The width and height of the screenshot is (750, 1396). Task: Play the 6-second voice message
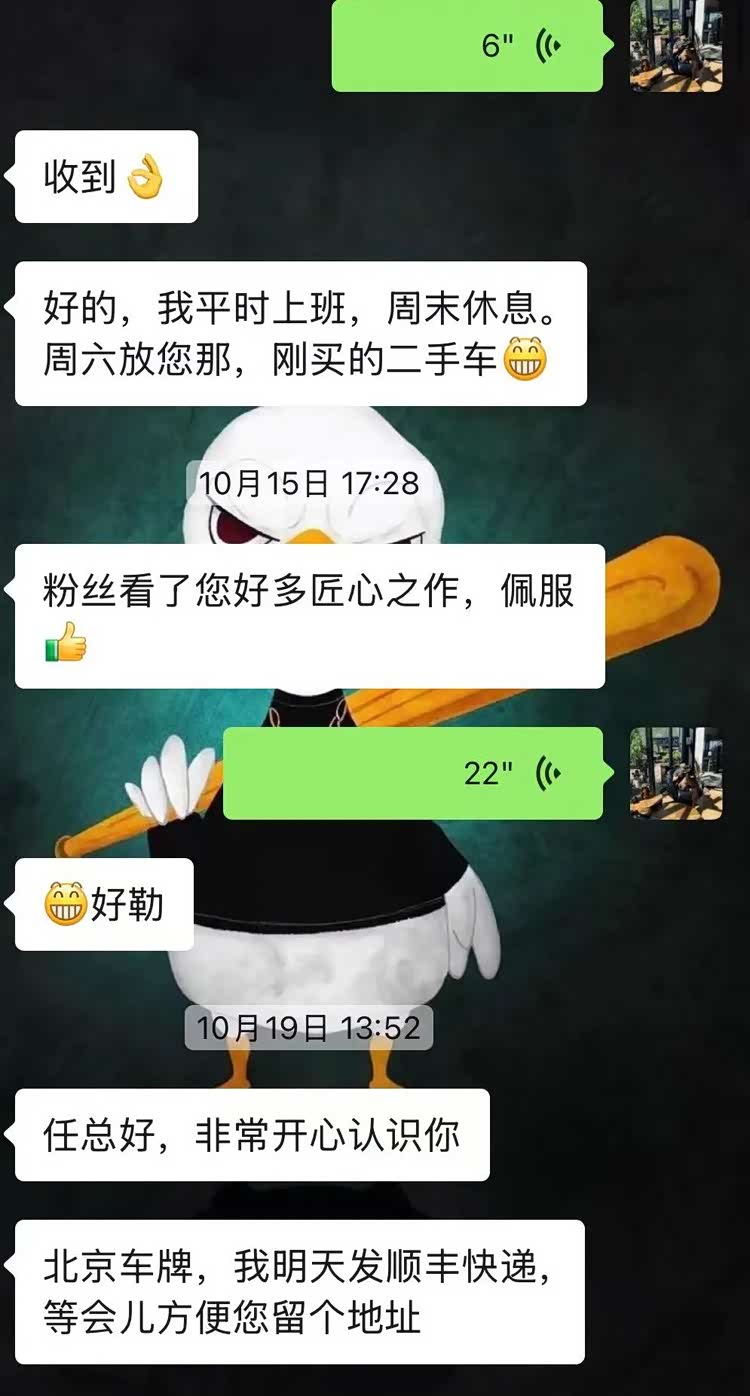tap(467, 46)
